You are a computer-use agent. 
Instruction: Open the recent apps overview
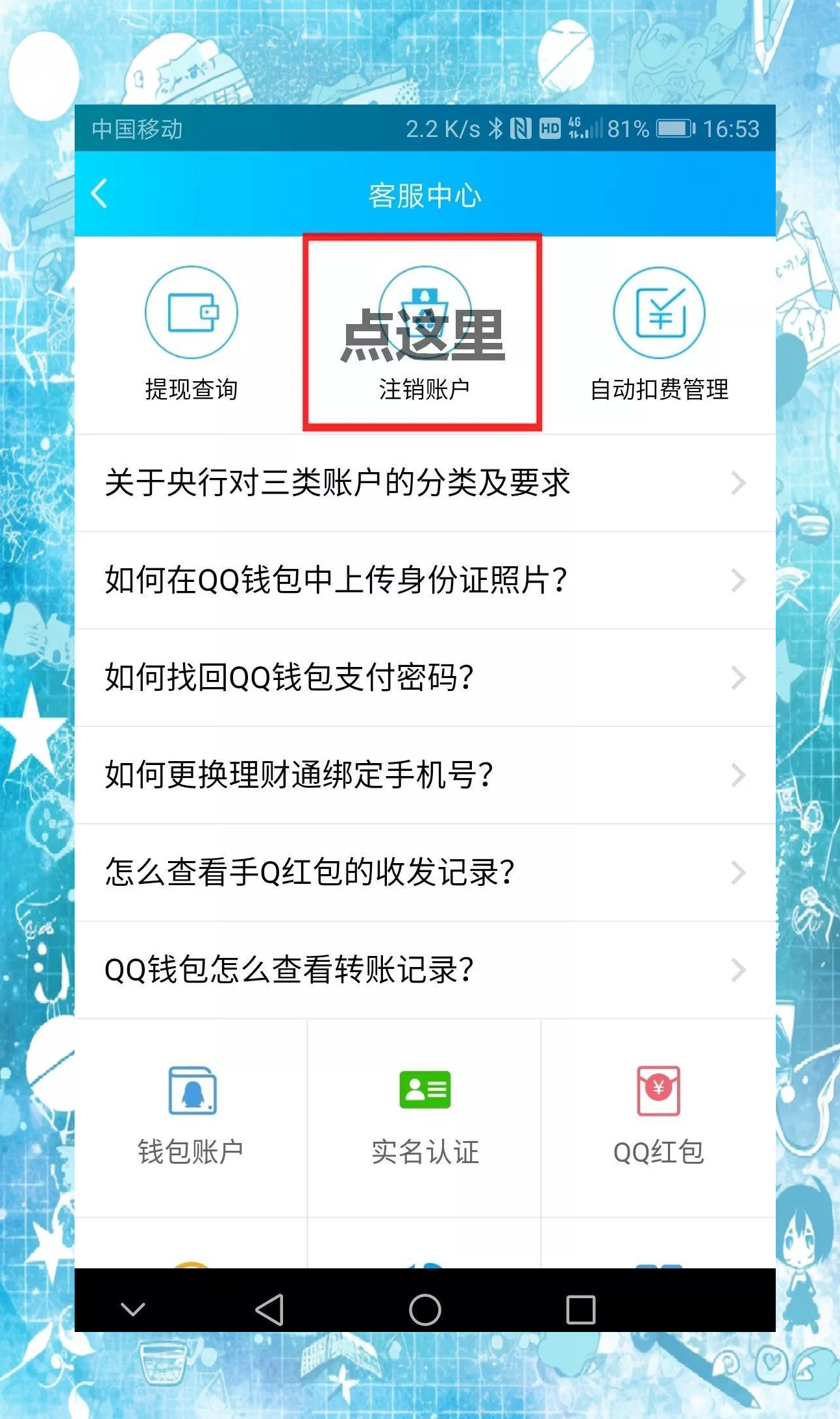580,1309
